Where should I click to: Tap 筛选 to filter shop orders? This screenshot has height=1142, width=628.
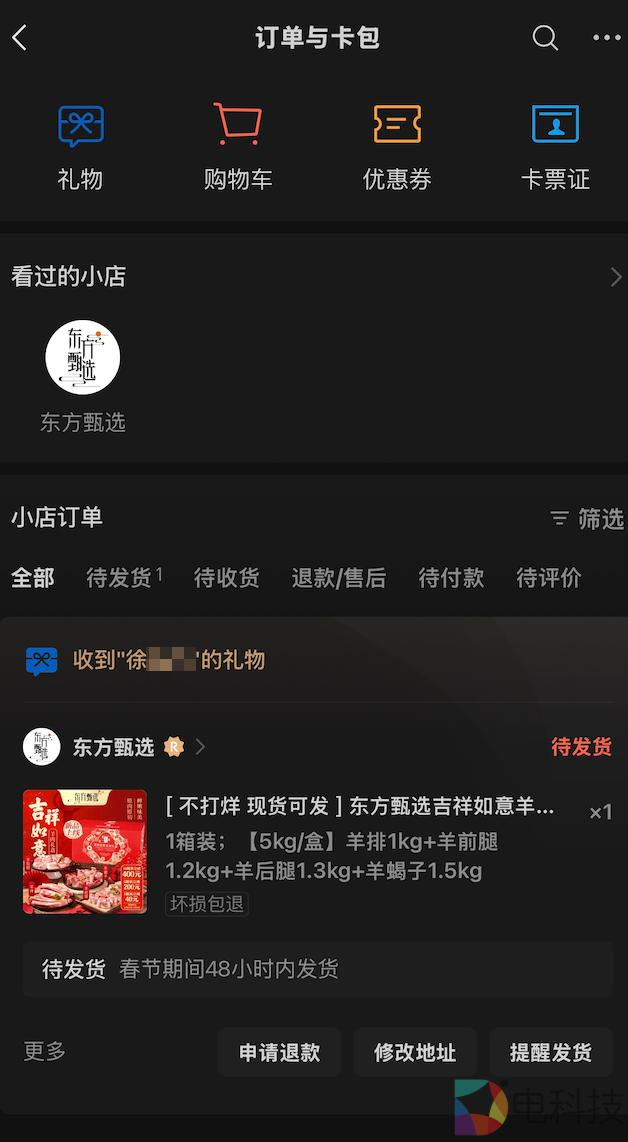tap(587, 518)
